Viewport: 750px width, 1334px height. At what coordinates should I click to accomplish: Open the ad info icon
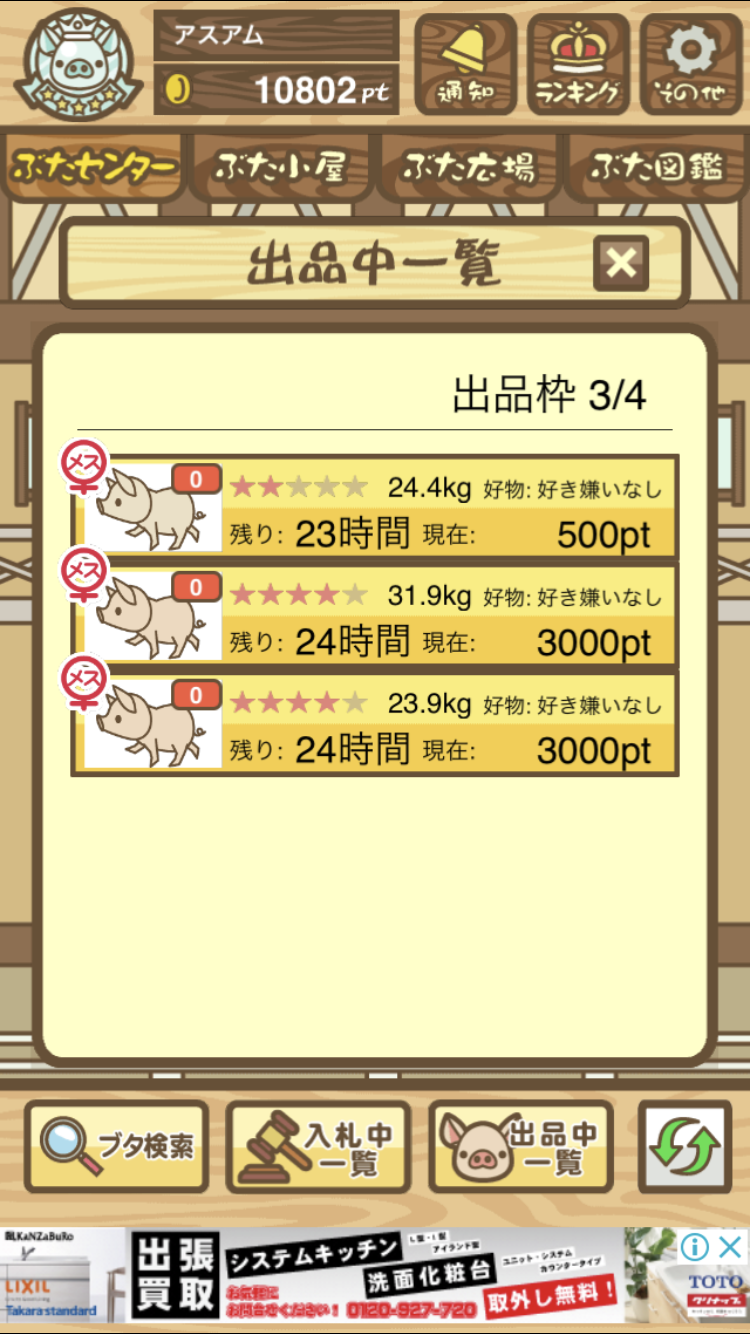(x=697, y=1246)
